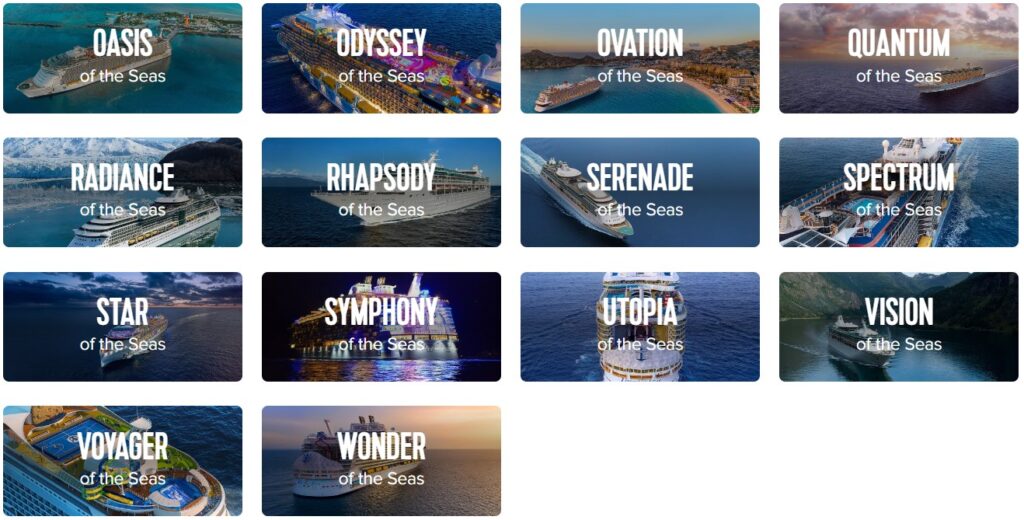This screenshot has height=520, width=1024.
Task: Open Vision of the Seas tile
Action: point(898,327)
